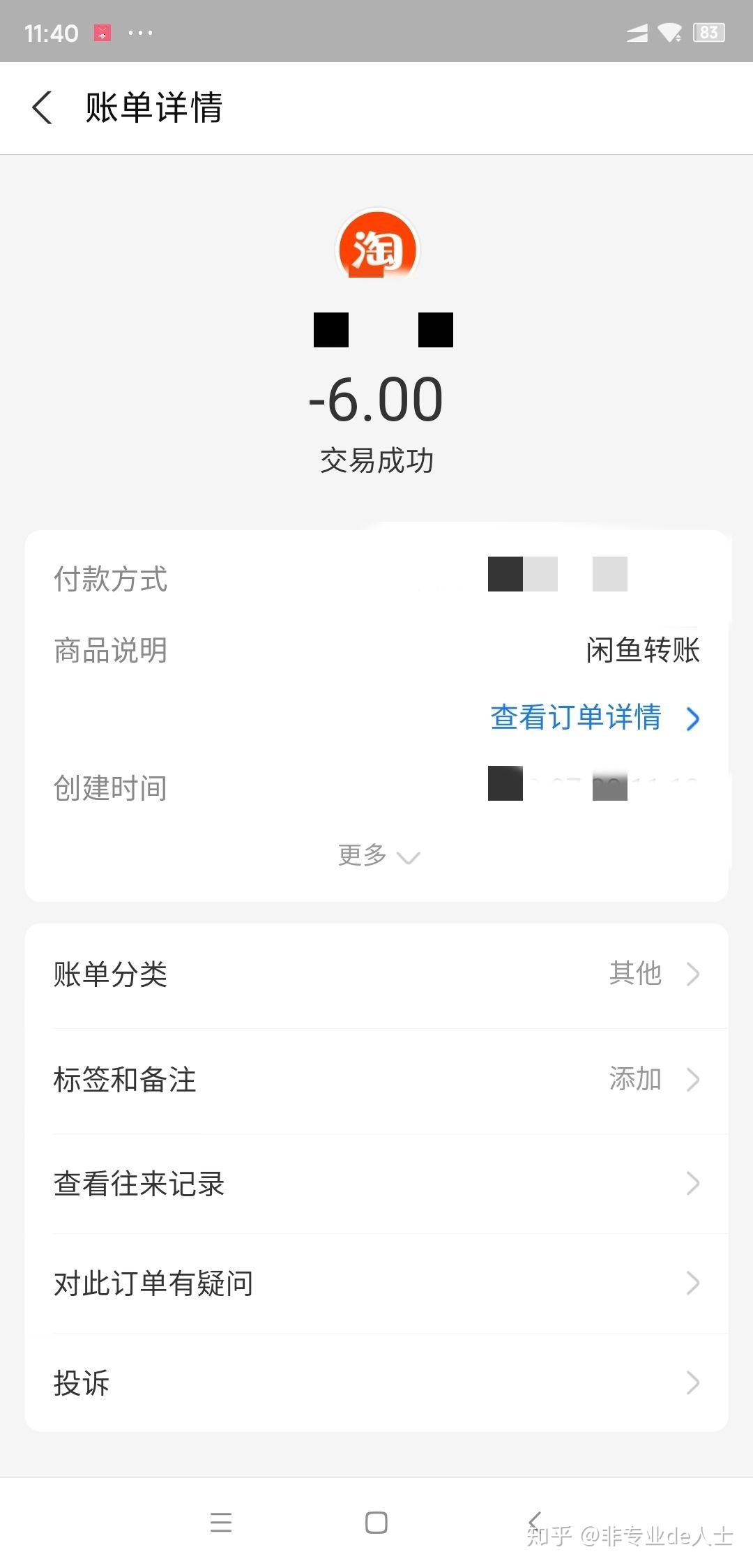Expand the 更多 details section
Image resolution: width=753 pixels, height=1568 pixels.
[377, 855]
